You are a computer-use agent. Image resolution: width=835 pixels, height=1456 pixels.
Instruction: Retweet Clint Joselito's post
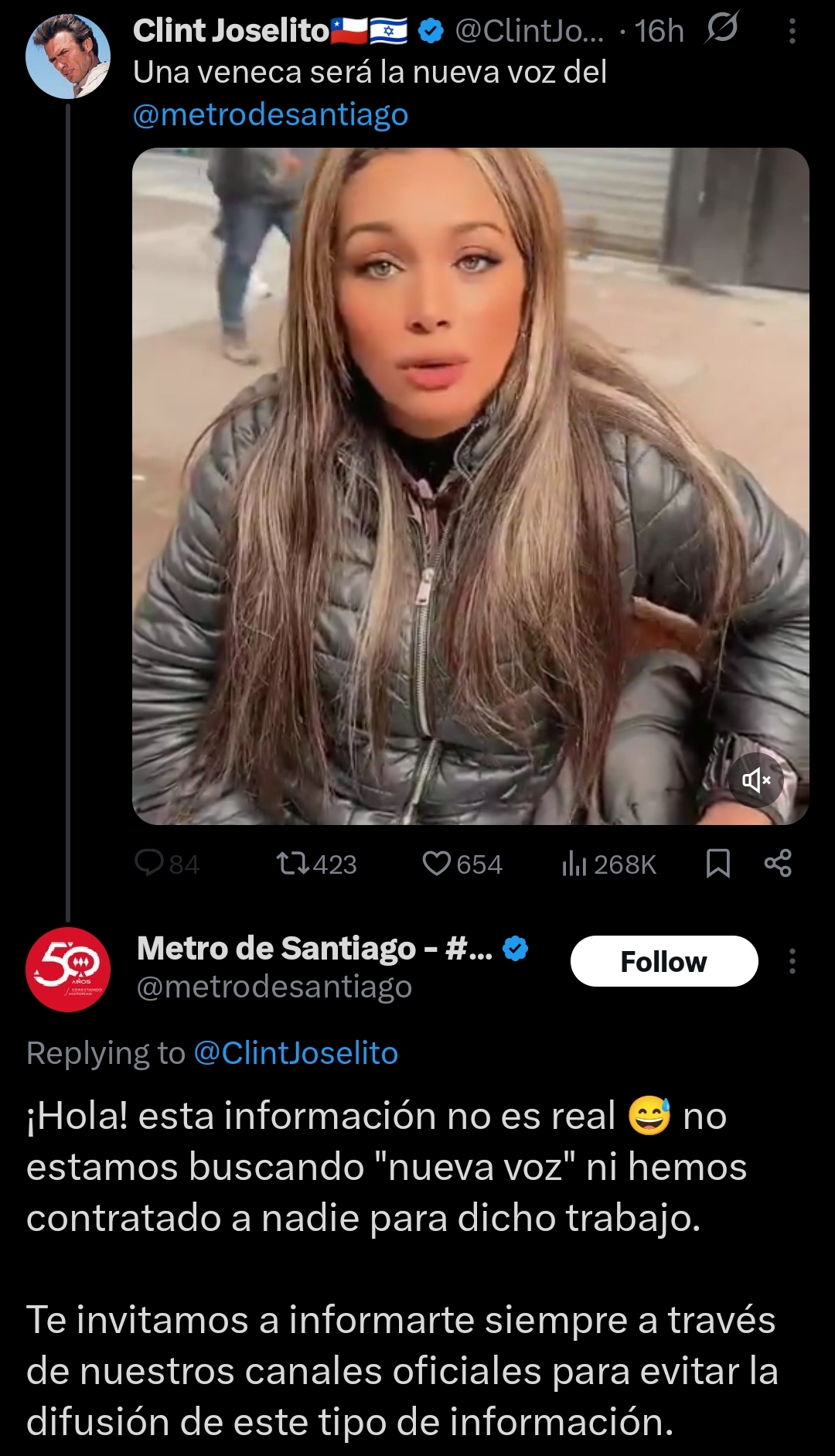coord(317,863)
